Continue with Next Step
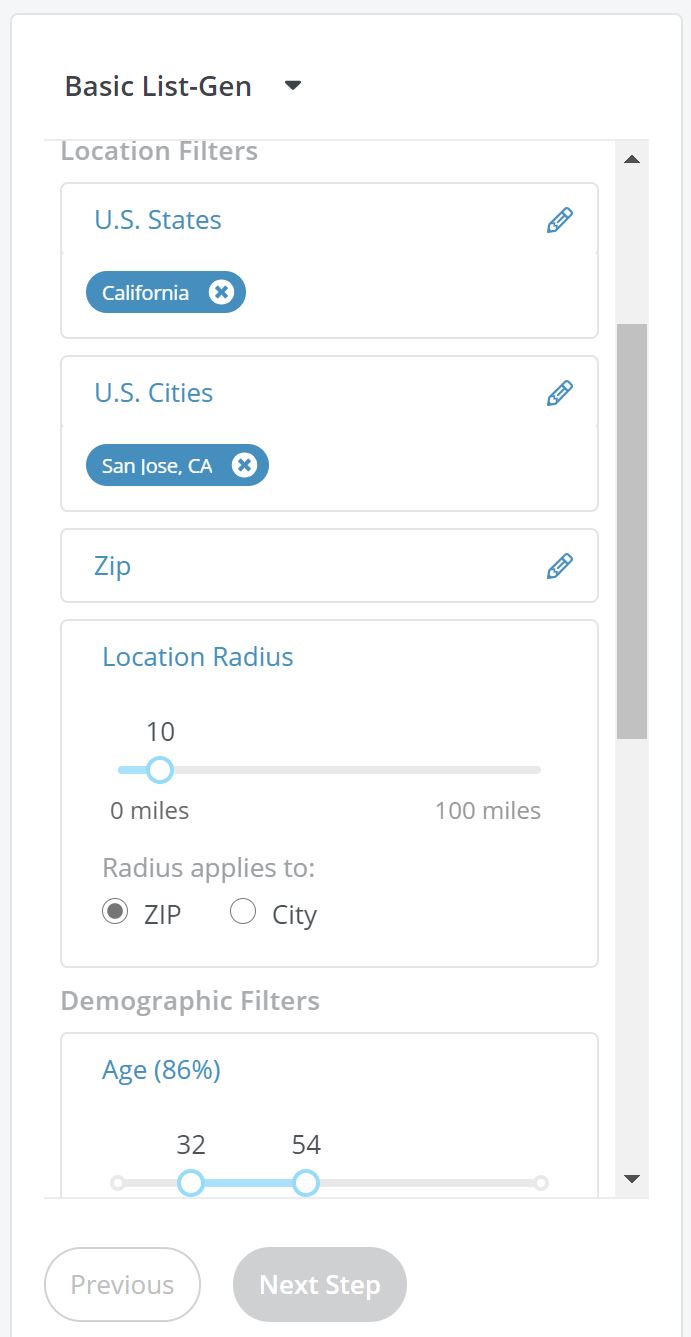The width and height of the screenshot is (691, 1337). [320, 1285]
